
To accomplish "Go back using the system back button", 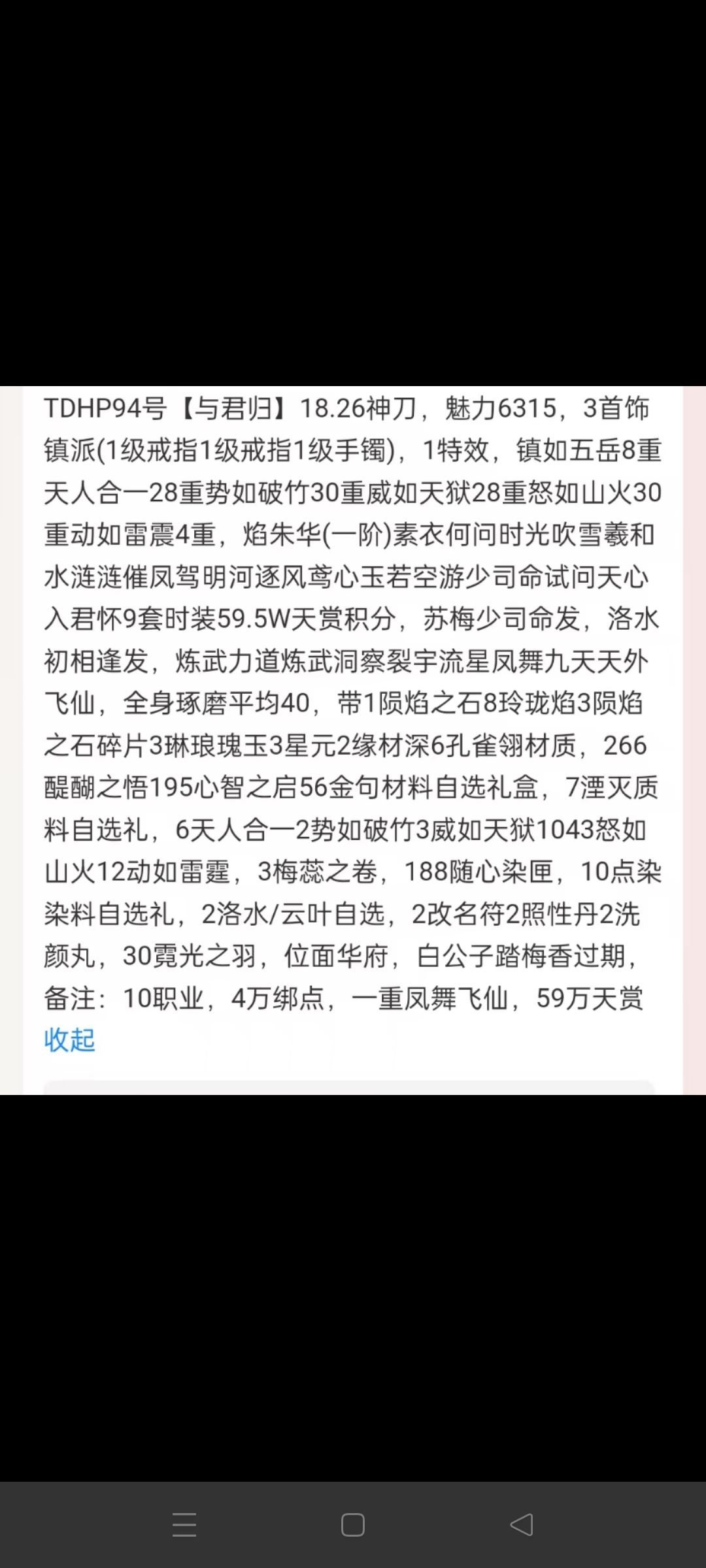I will point(522,1525).
